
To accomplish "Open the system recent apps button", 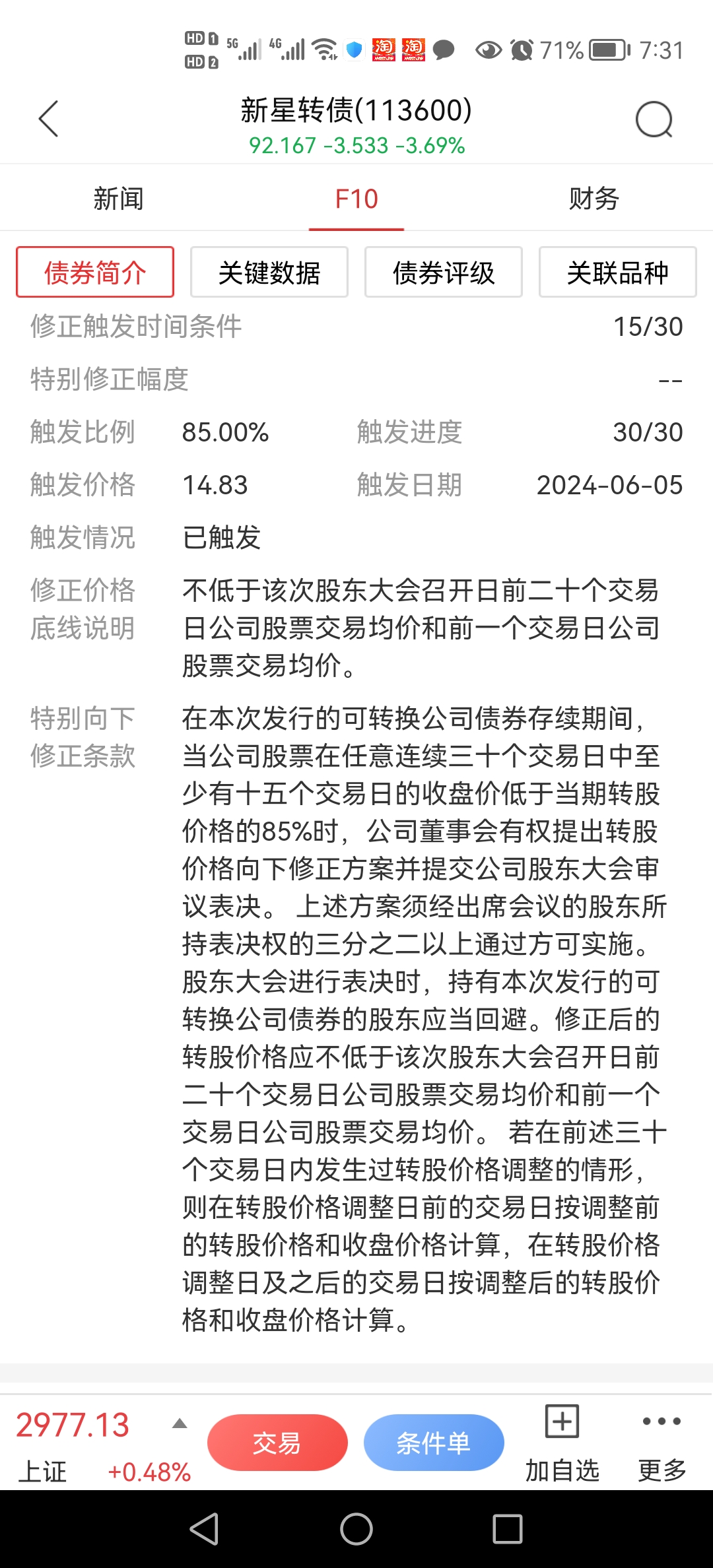I will tap(507, 1528).
